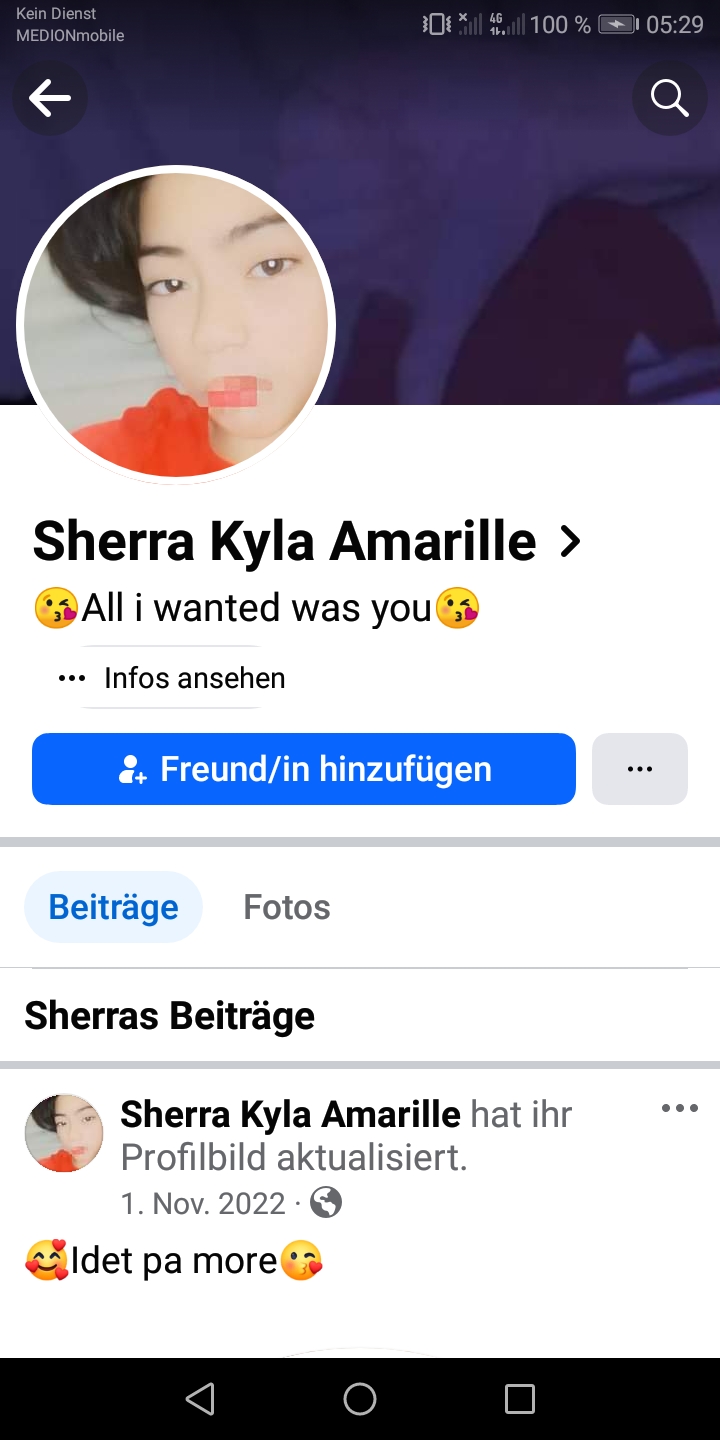The width and height of the screenshot is (720, 1440).
Task: Switch to the Beiträge tab
Action: pyautogui.click(x=113, y=907)
